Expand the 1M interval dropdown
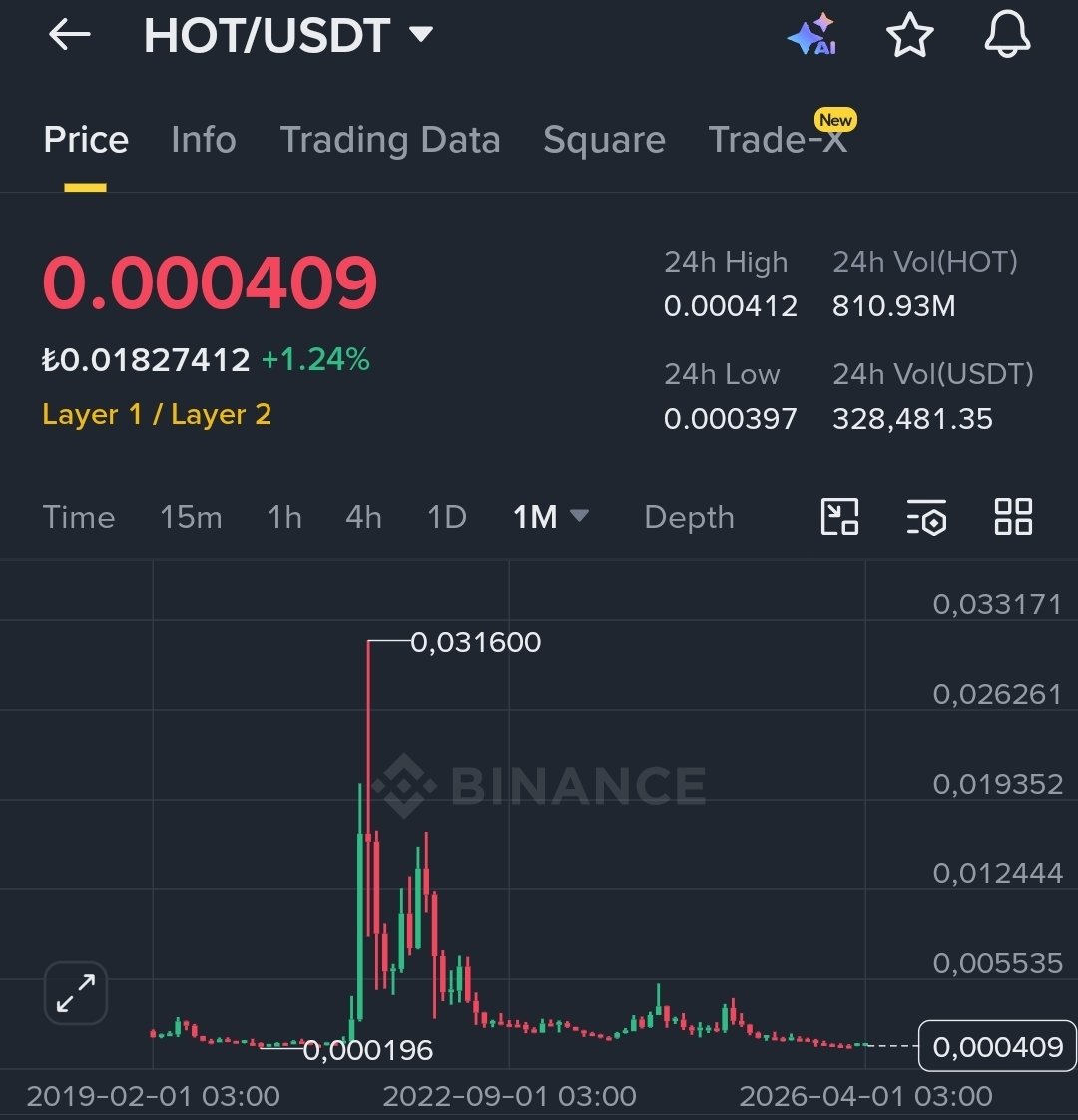 (x=550, y=517)
